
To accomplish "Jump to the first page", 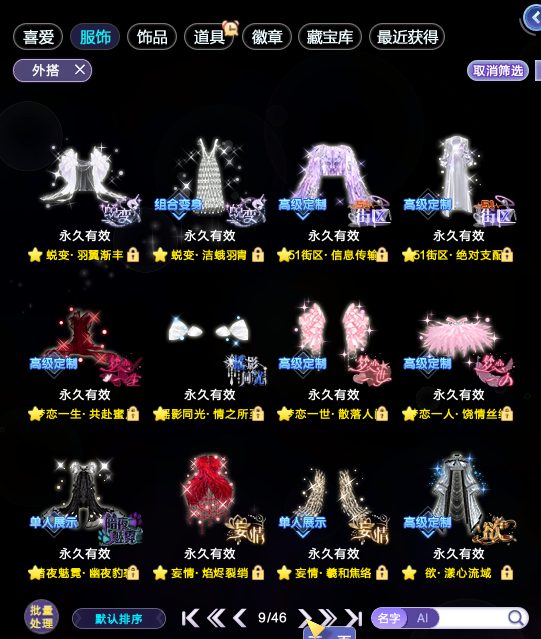I will click(x=190, y=618).
